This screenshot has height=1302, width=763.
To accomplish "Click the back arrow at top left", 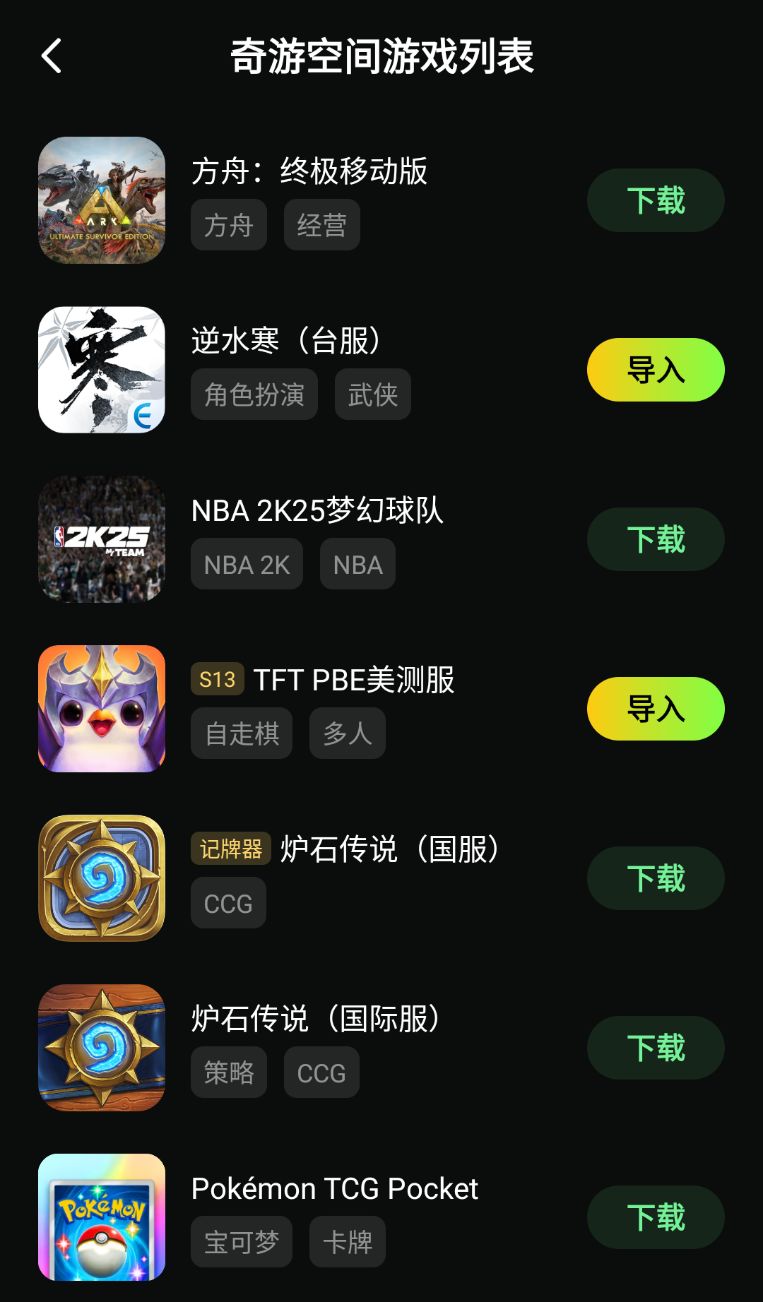I will (x=50, y=57).
